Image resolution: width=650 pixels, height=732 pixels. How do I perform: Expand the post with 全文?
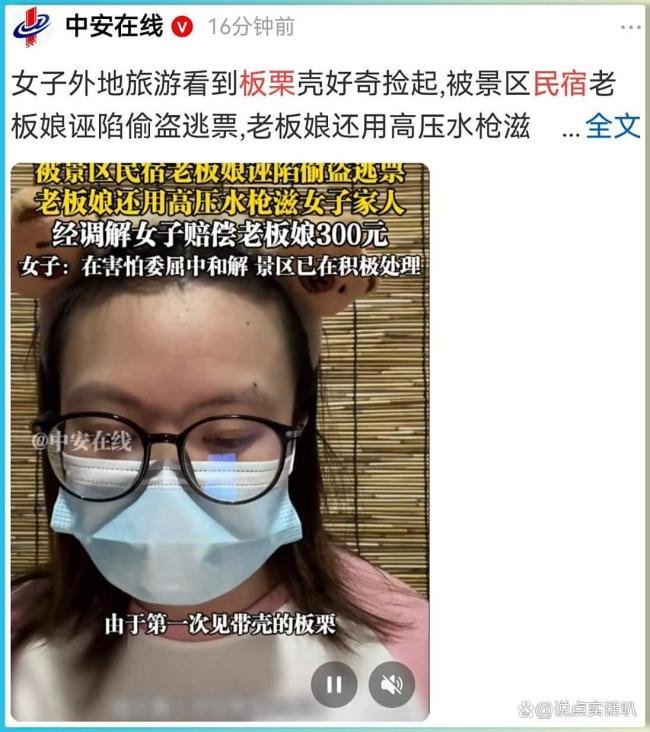tap(612, 126)
